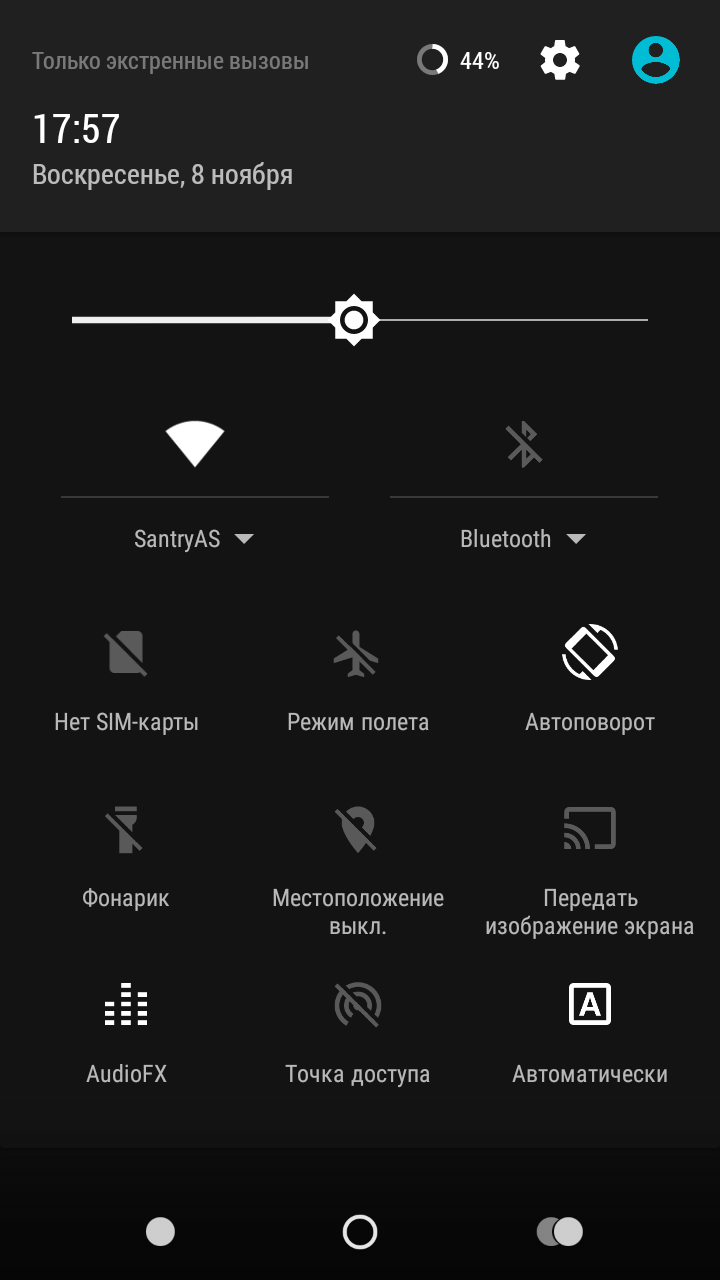This screenshot has width=720, height=1280.
Task: Enable Режим полета airplane mode
Action: [x=358, y=682]
